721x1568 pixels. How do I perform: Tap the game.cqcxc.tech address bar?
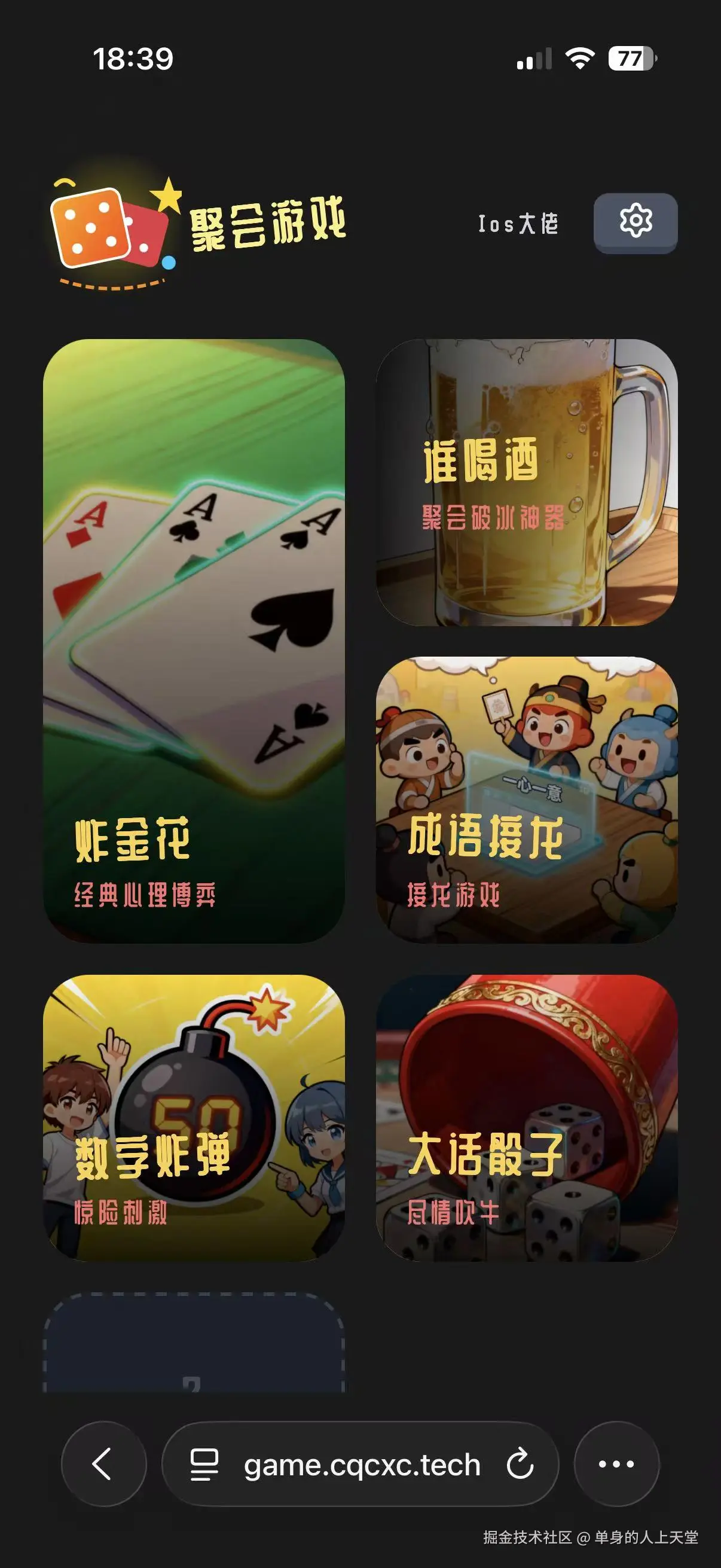[362, 1465]
